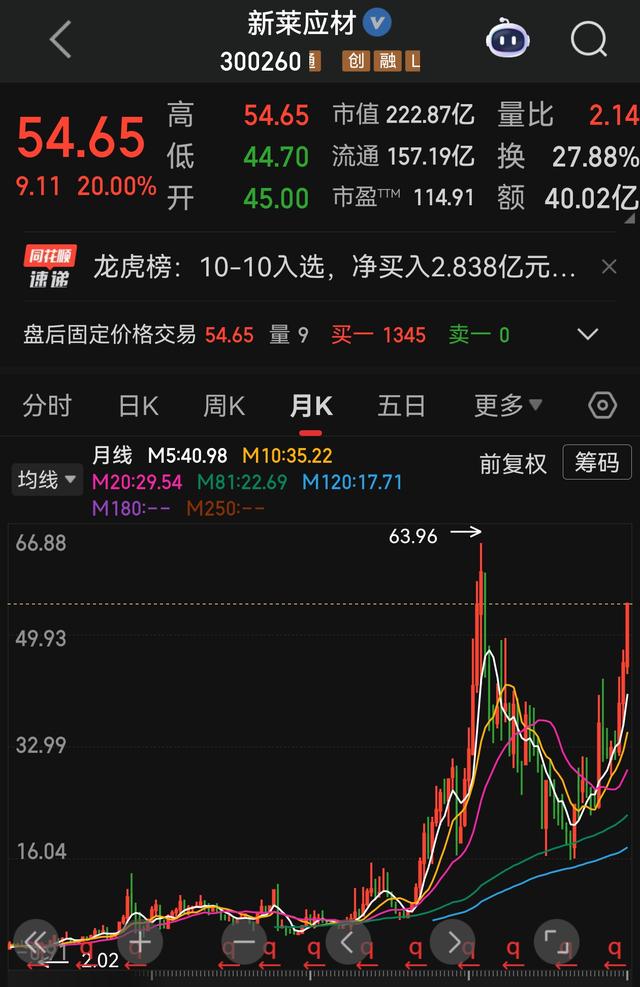
Task: Dismiss the 龙虎榜 news banner
Action: tap(609, 267)
